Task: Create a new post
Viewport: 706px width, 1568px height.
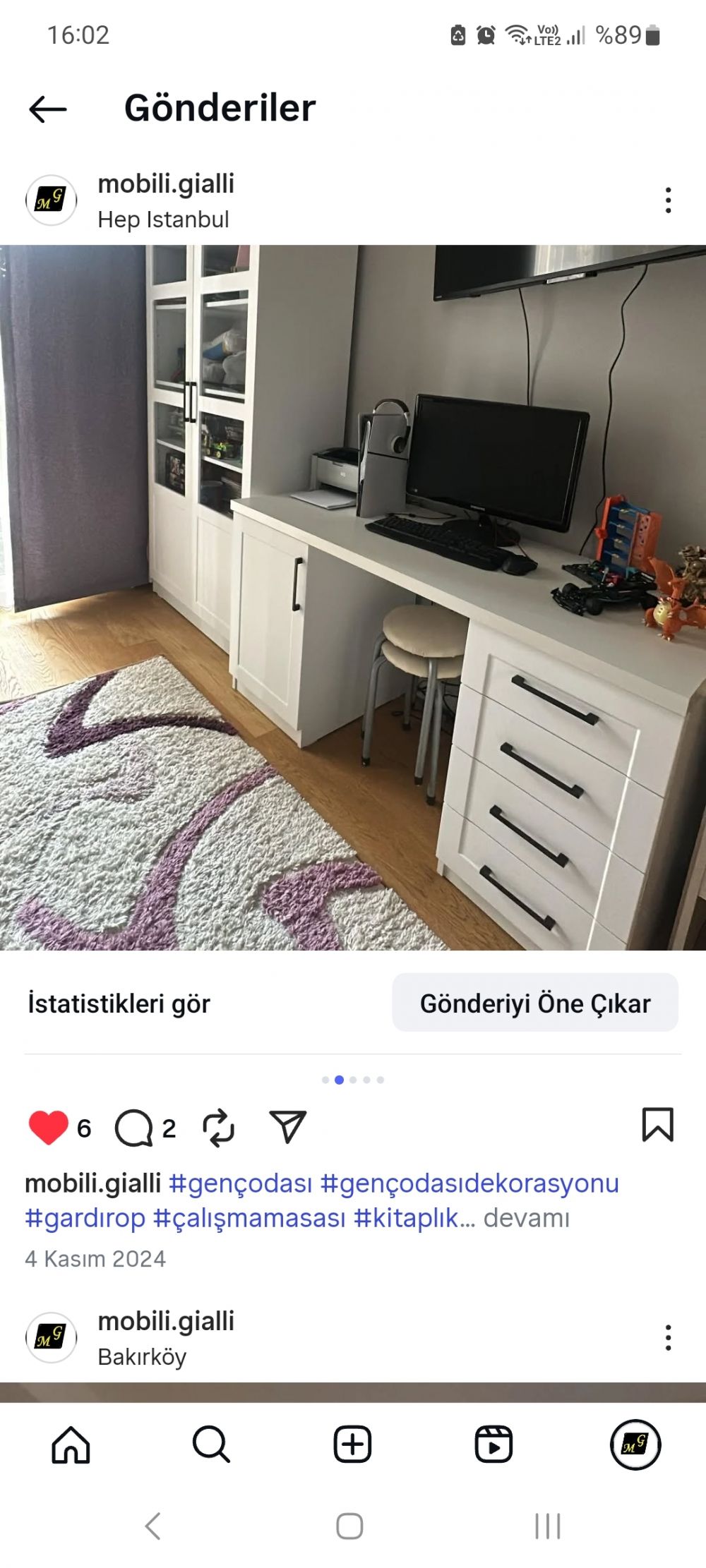Action: pyautogui.click(x=352, y=1445)
